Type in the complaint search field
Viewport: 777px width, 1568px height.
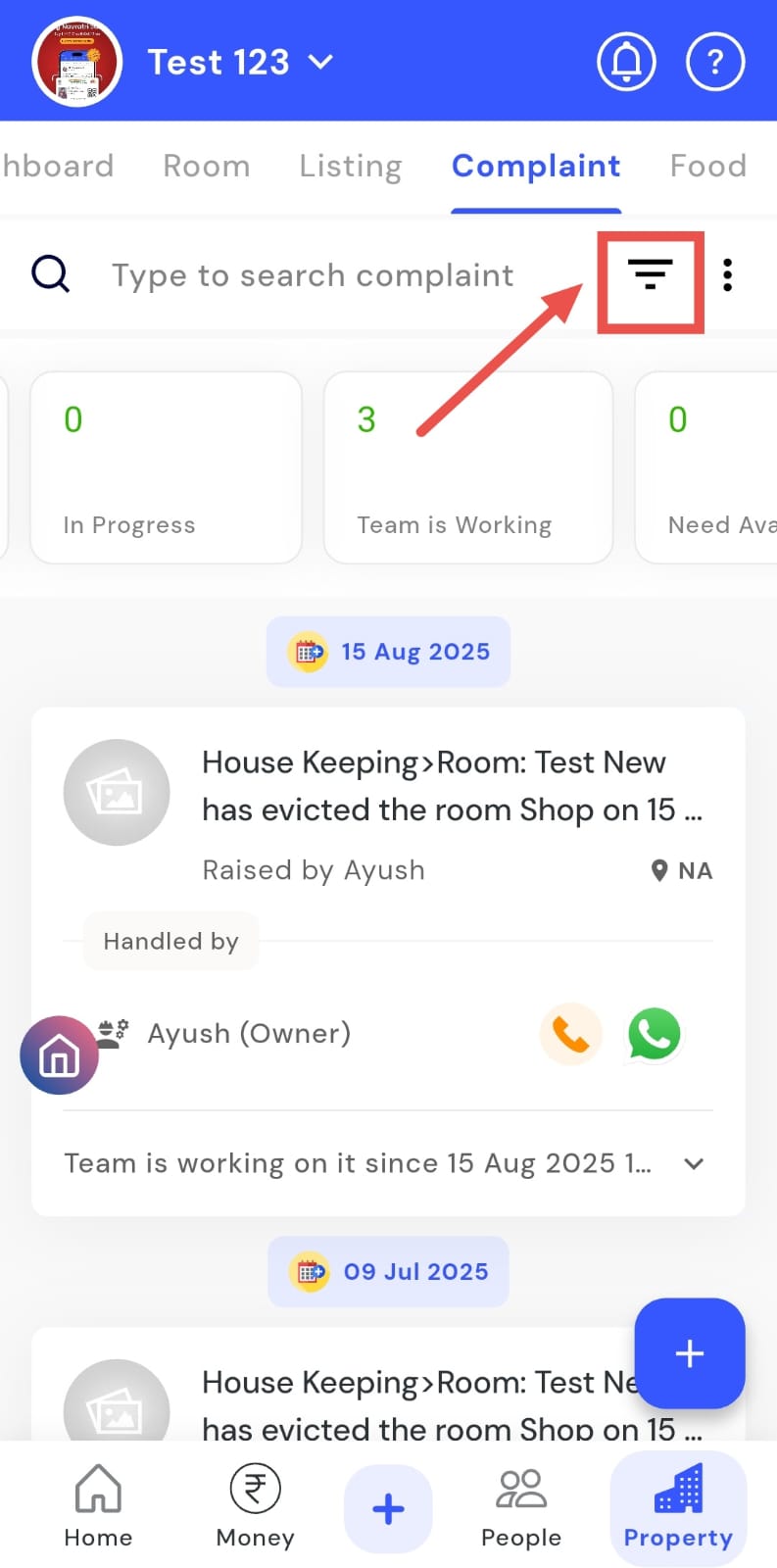click(314, 275)
